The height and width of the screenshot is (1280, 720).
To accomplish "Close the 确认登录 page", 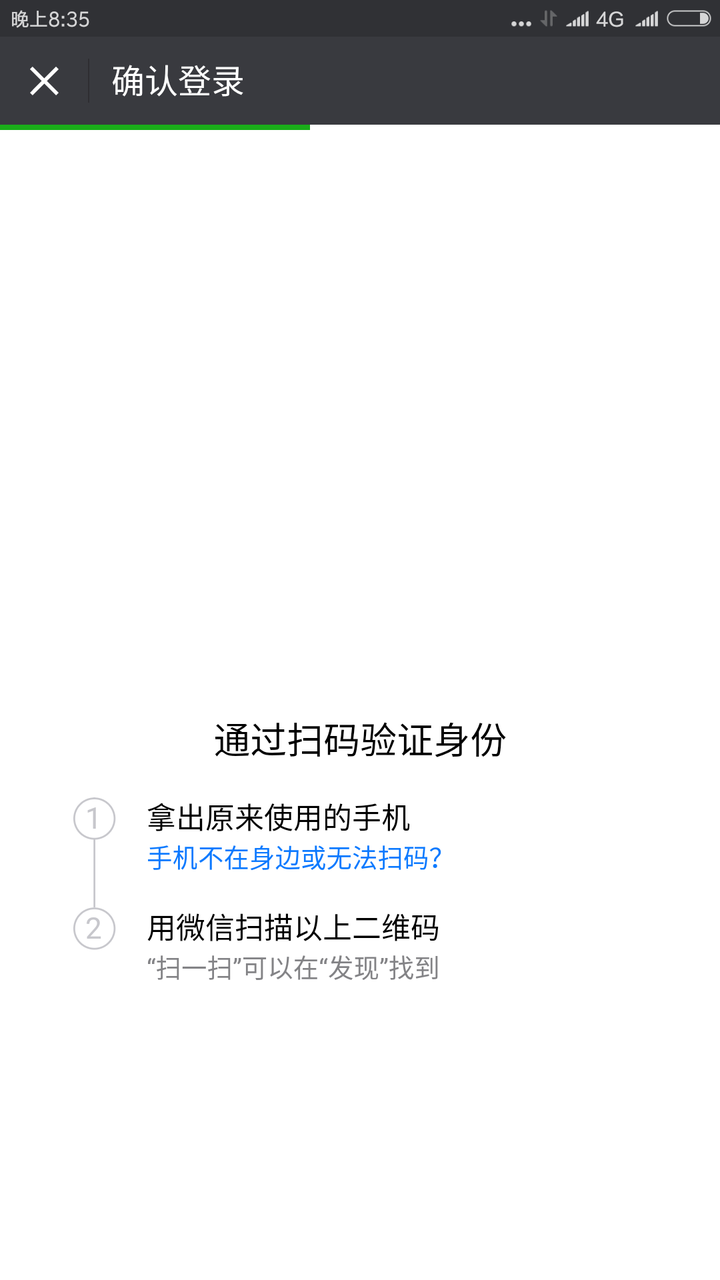I will (x=44, y=81).
